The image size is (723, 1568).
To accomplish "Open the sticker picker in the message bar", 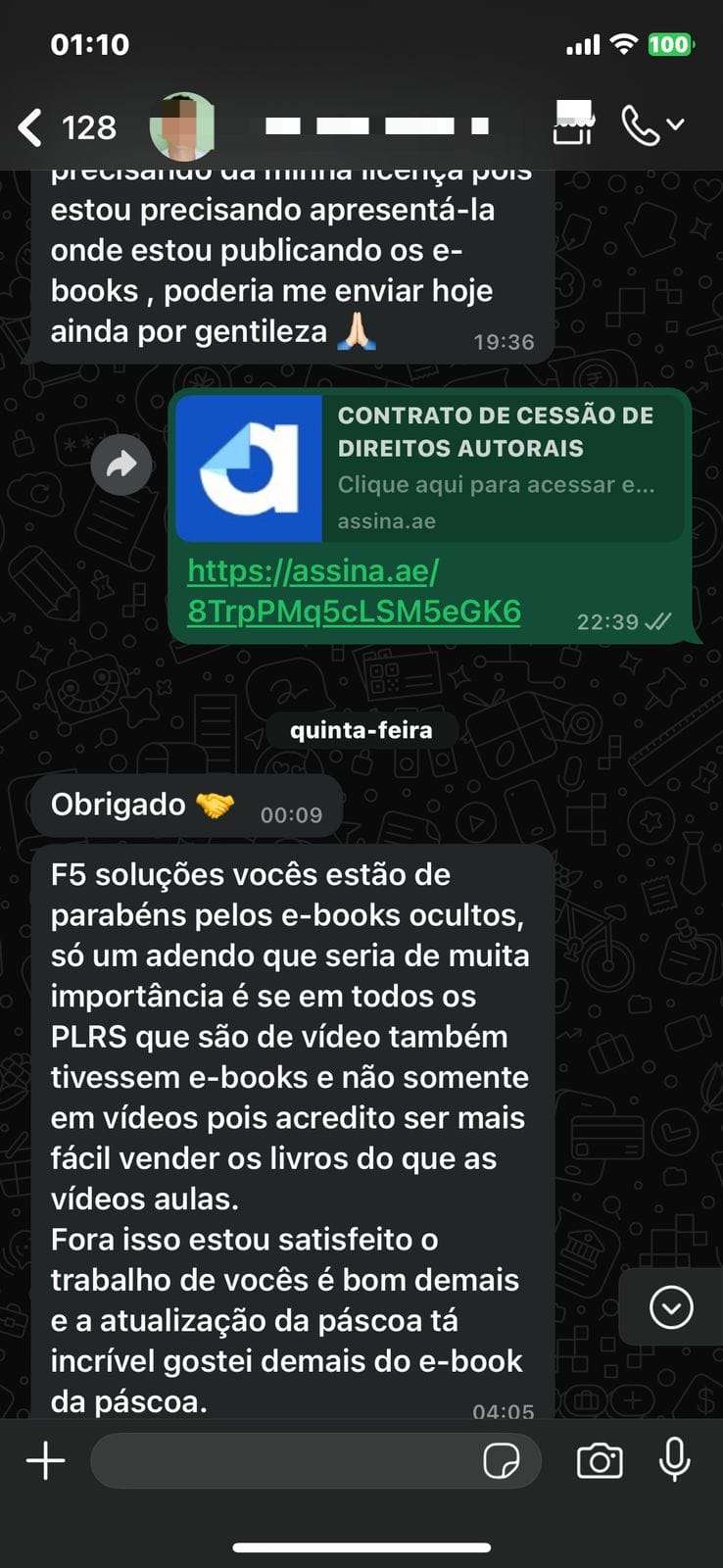I will coord(503,1460).
